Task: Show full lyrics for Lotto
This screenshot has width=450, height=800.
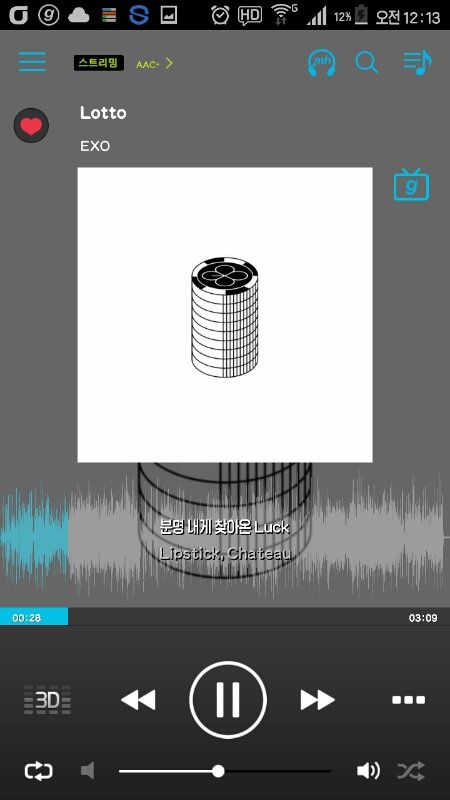Action: [x=224, y=540]
